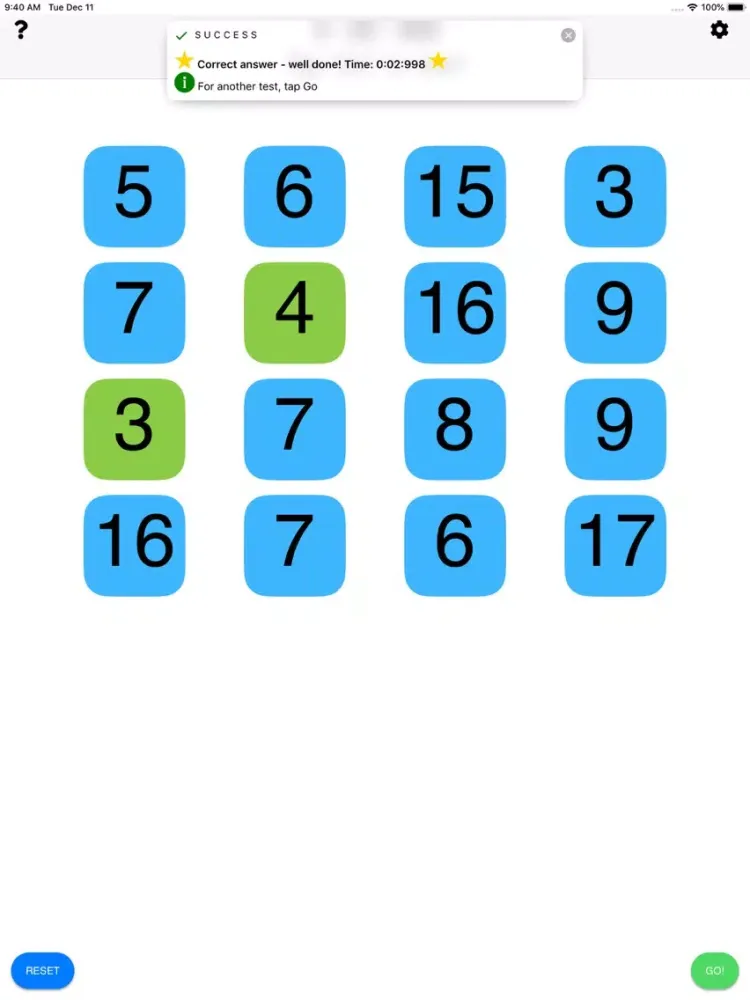Viewport: 750px width, 1000px height.
Task: Open the settings gear
Action: click(719, 30)
